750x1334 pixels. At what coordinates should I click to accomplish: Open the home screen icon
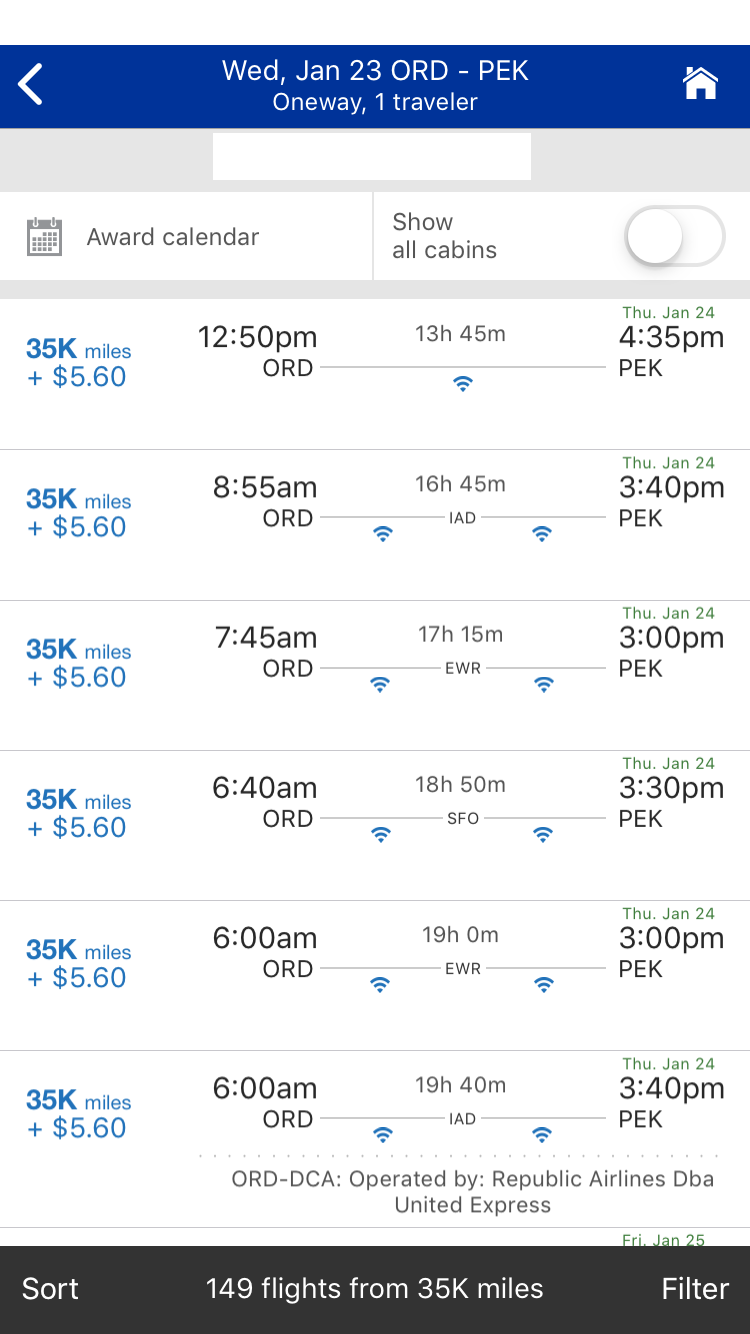[700, 85]
